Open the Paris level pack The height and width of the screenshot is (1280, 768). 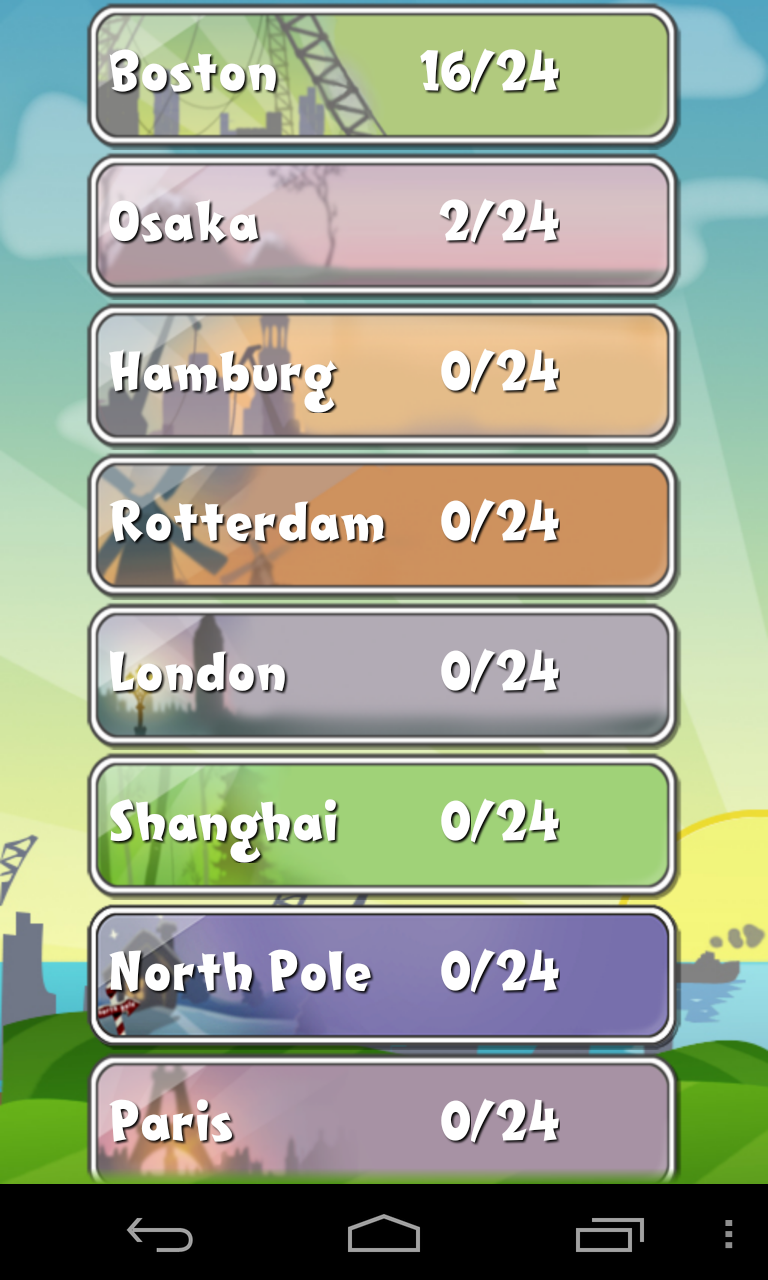383,1122
